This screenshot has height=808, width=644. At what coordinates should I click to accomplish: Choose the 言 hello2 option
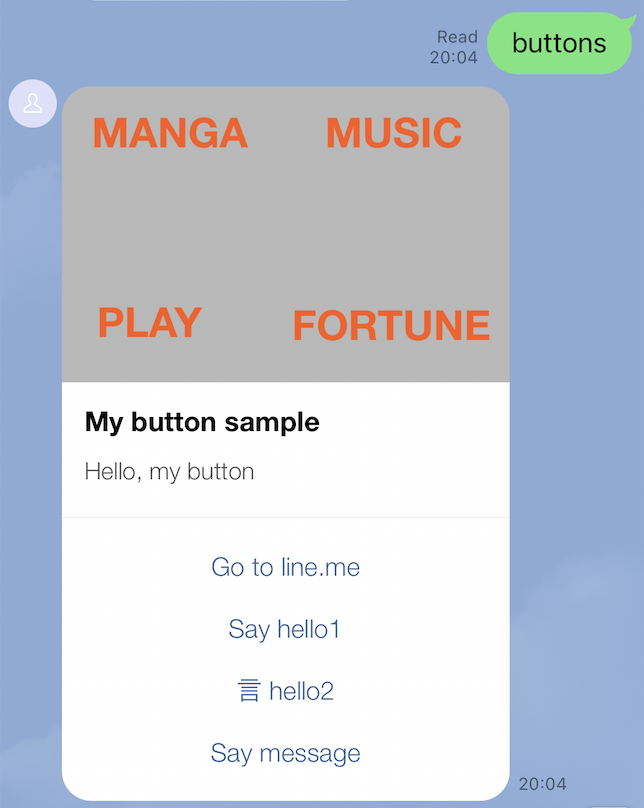pyautogui.click(x=285, y=691)
